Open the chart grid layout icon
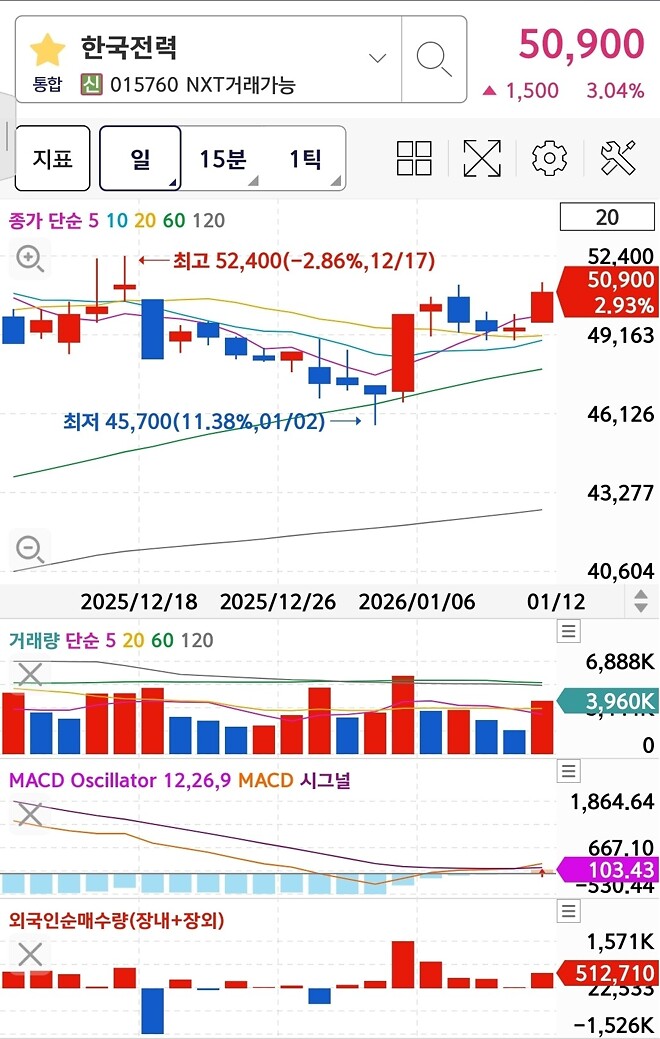The image size is (660, 1039). click(x=414, y=158)
